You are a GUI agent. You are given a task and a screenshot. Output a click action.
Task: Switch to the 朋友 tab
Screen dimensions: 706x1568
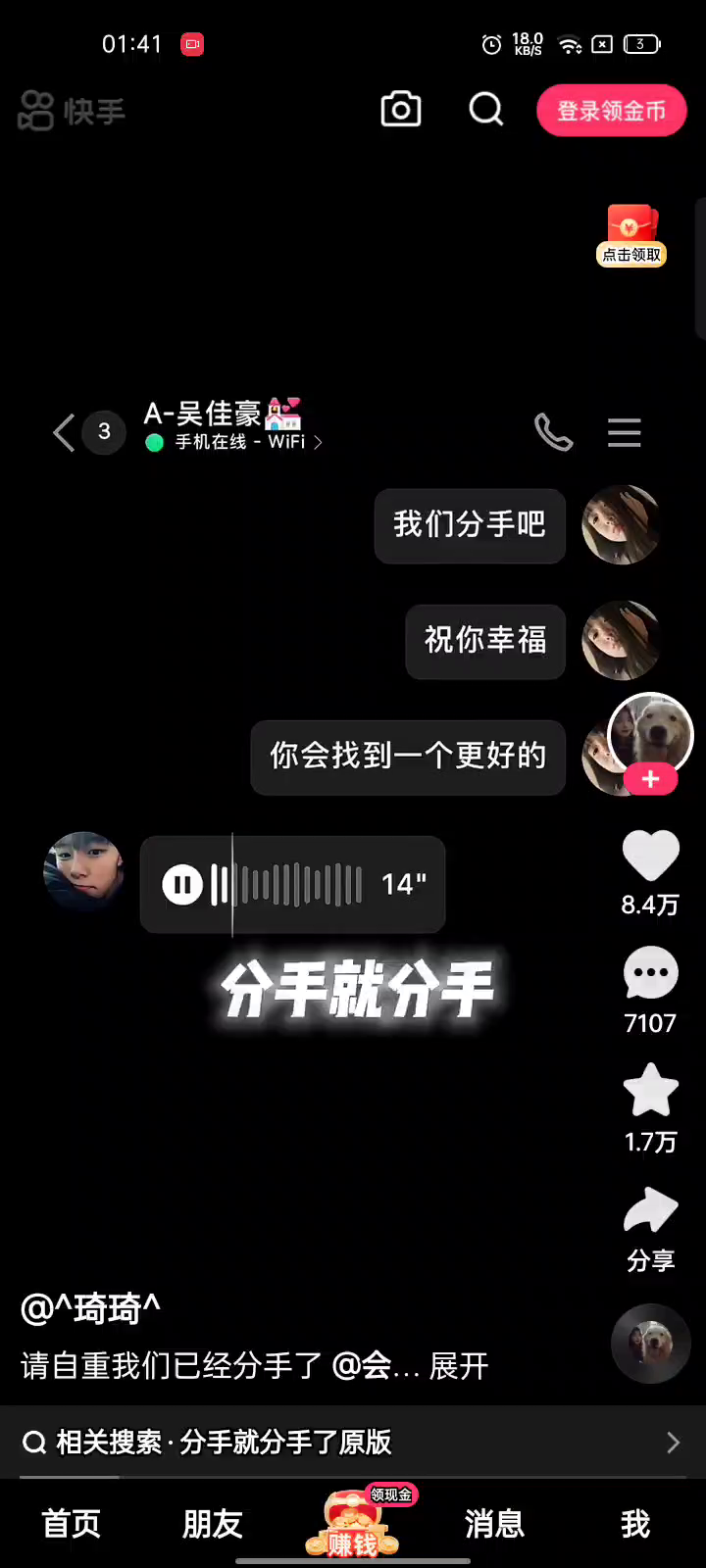(x=212, y=1524)
